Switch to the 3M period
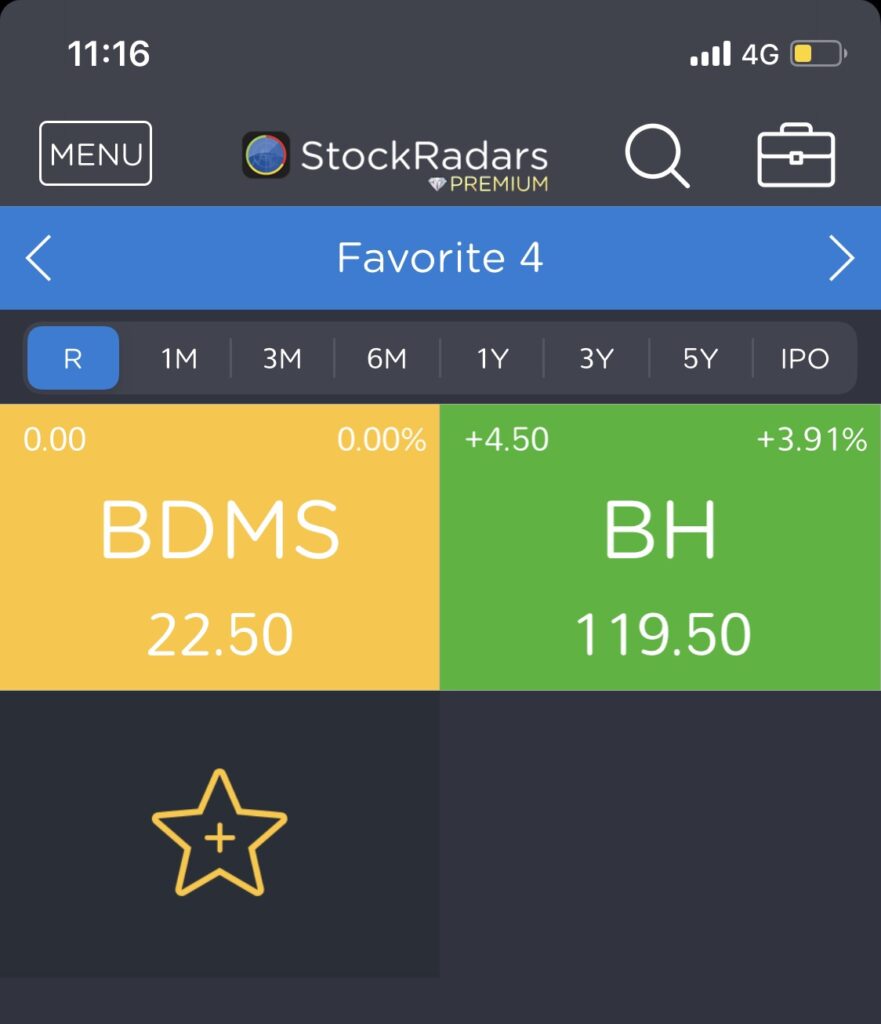Screen dimensions: 881x1024 coord(282,359)
